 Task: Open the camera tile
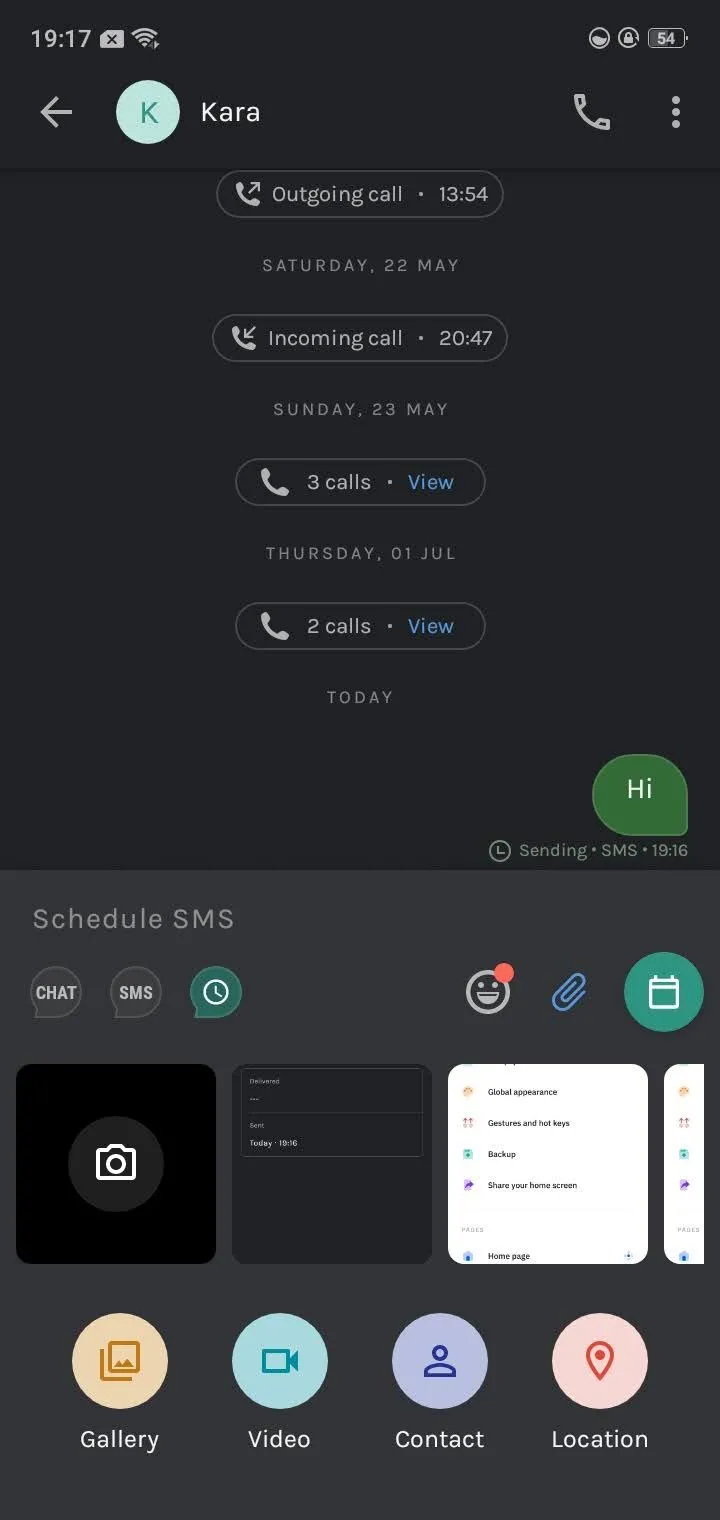(116, 1163)
